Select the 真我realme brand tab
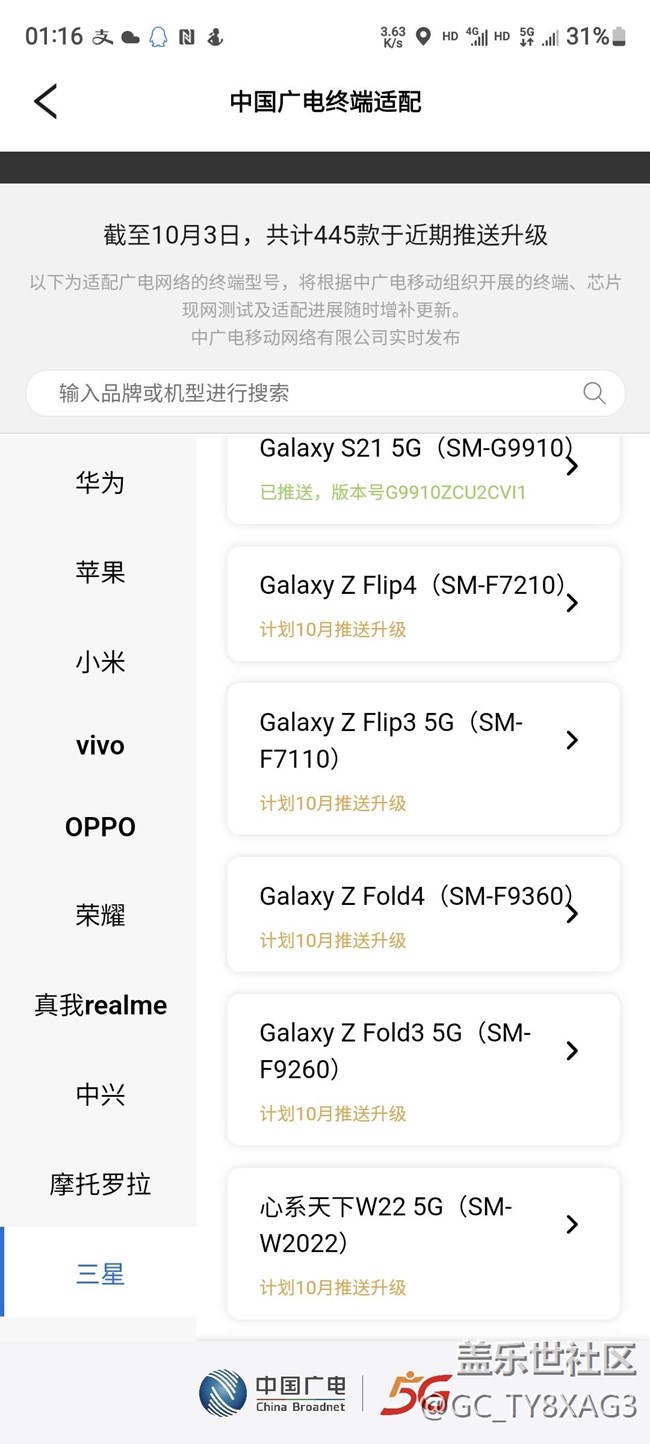 [x=100, y=1005]
